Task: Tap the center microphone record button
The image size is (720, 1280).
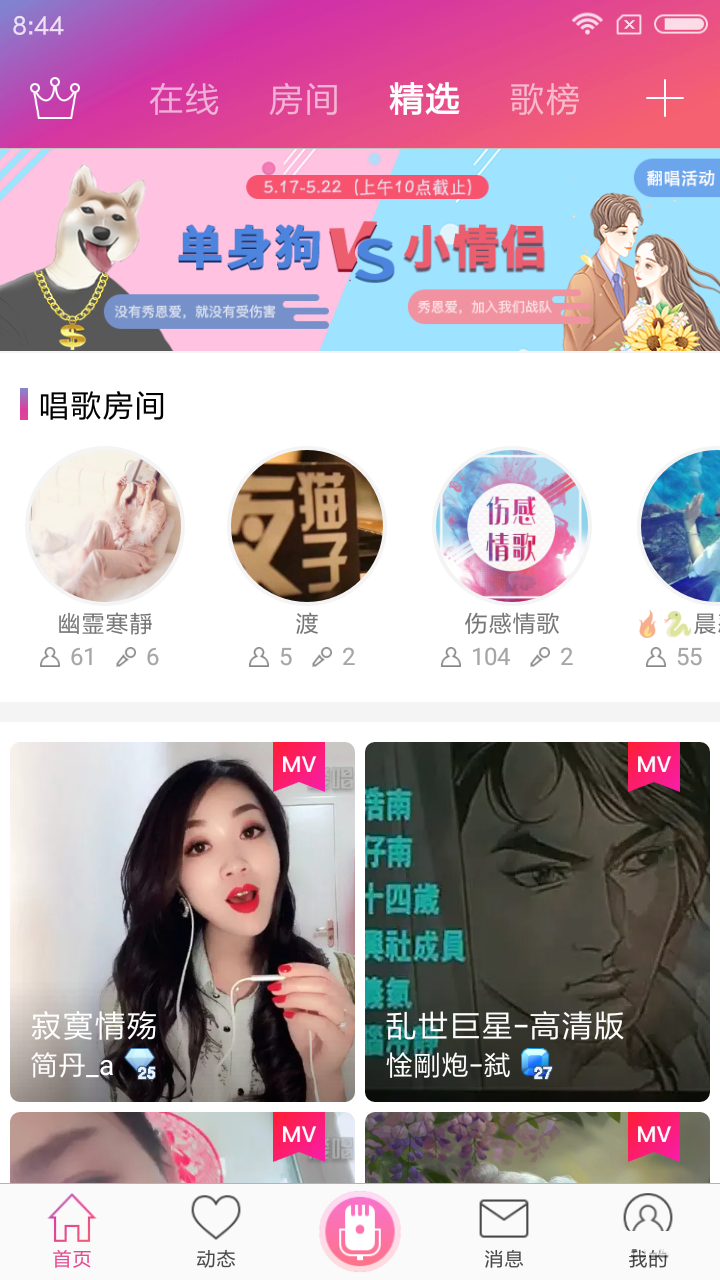Action: pos(360,1231)
